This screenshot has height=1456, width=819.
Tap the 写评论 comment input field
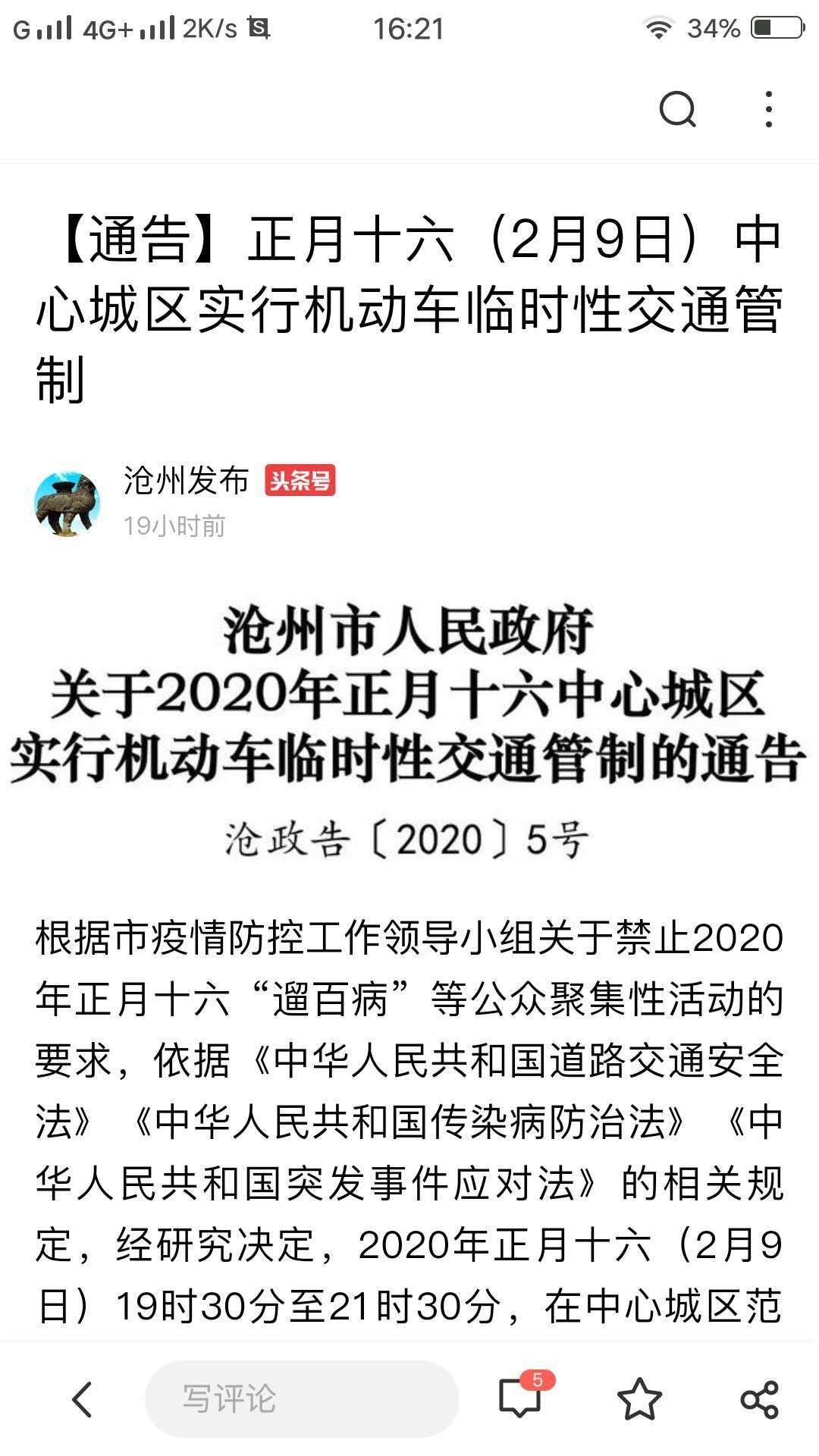(302, 1399)
